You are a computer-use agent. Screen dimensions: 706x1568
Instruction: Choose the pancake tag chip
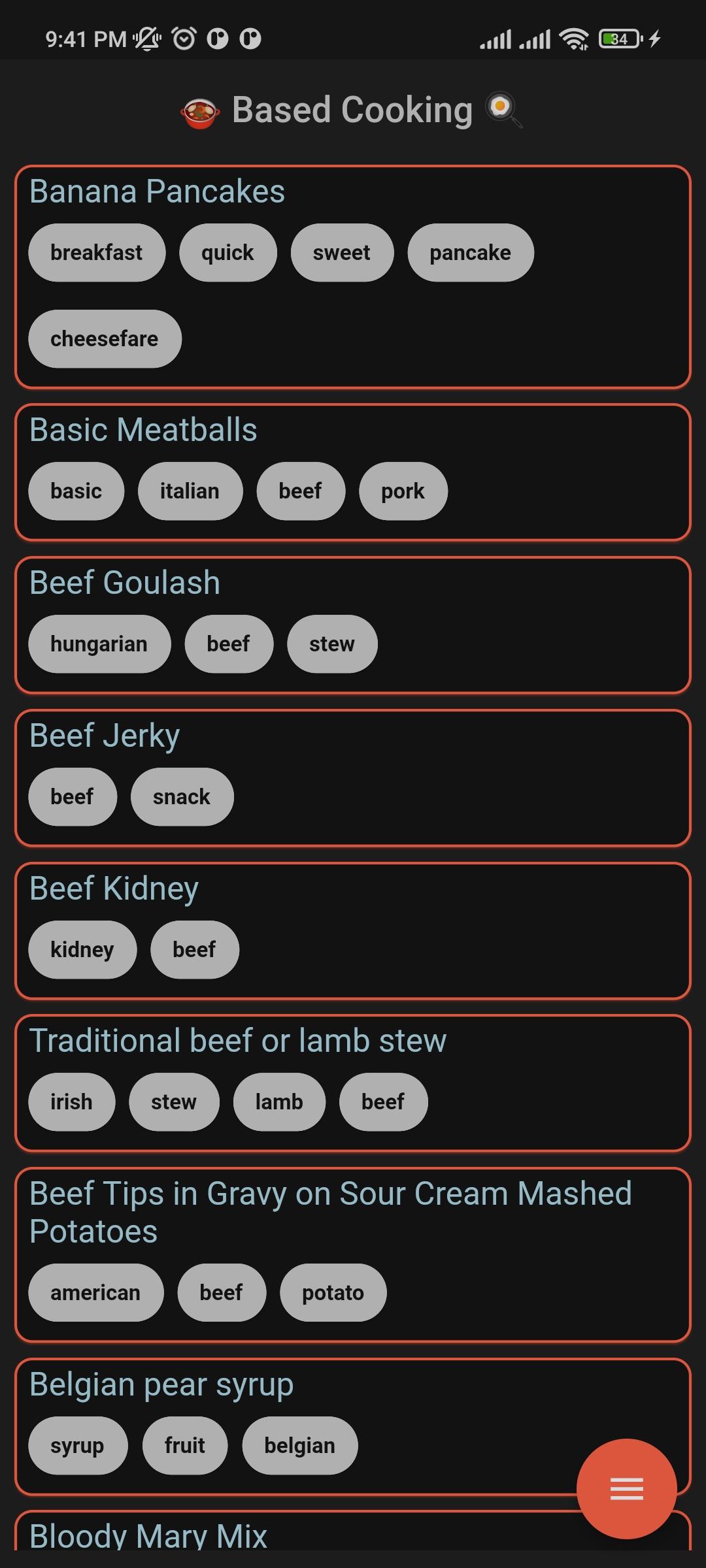(x=470, y=253)
